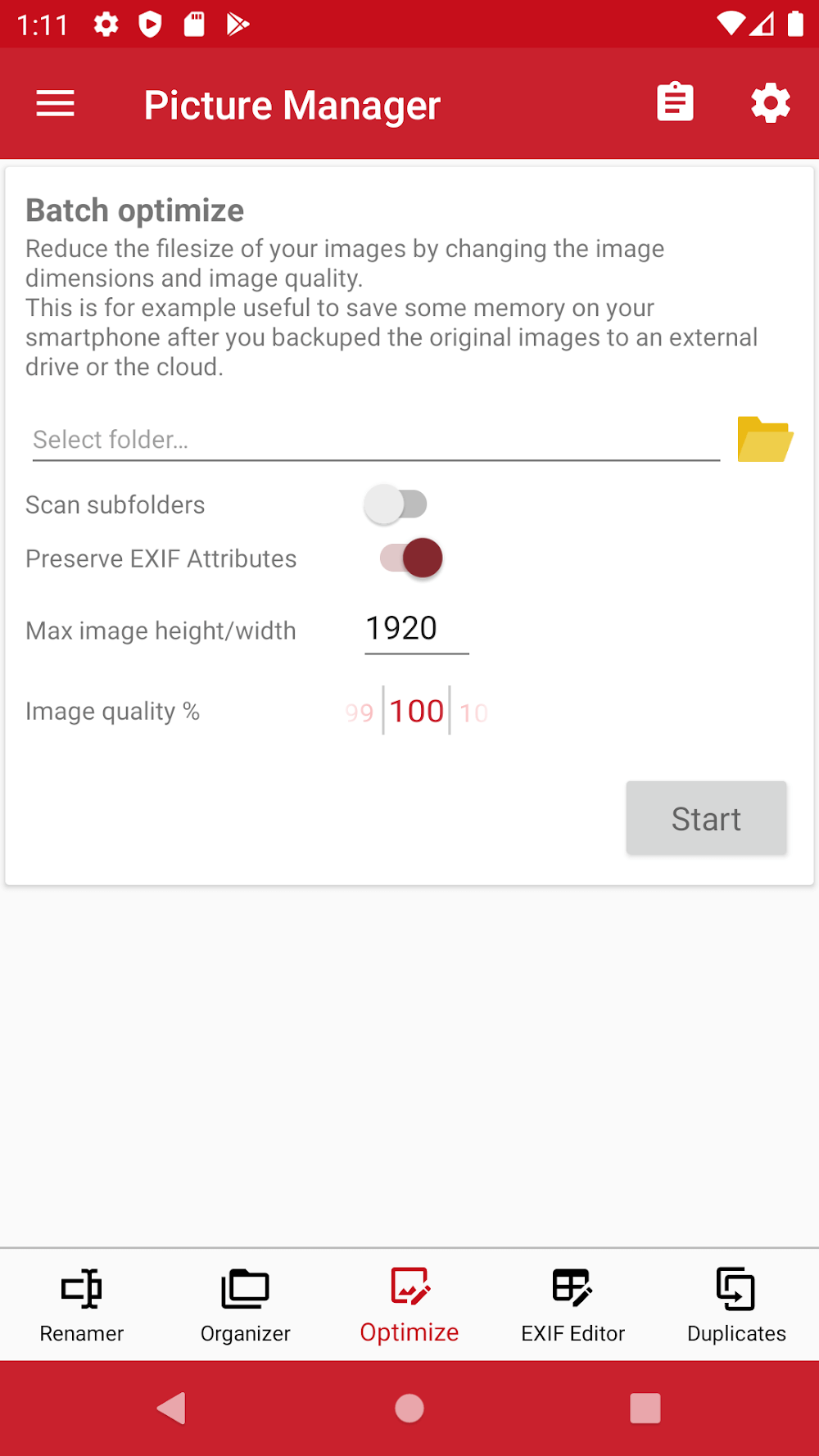Select 99 in the image quality picker

[359, 712]
